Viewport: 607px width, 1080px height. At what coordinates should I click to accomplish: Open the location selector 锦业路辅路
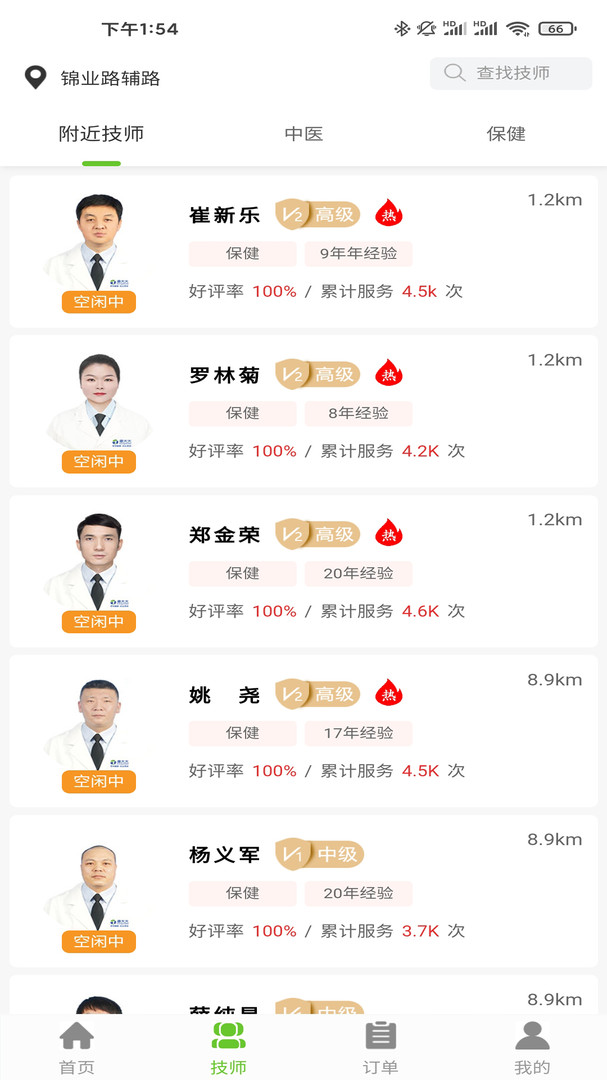pyautogui.click(x=93, y=78)
